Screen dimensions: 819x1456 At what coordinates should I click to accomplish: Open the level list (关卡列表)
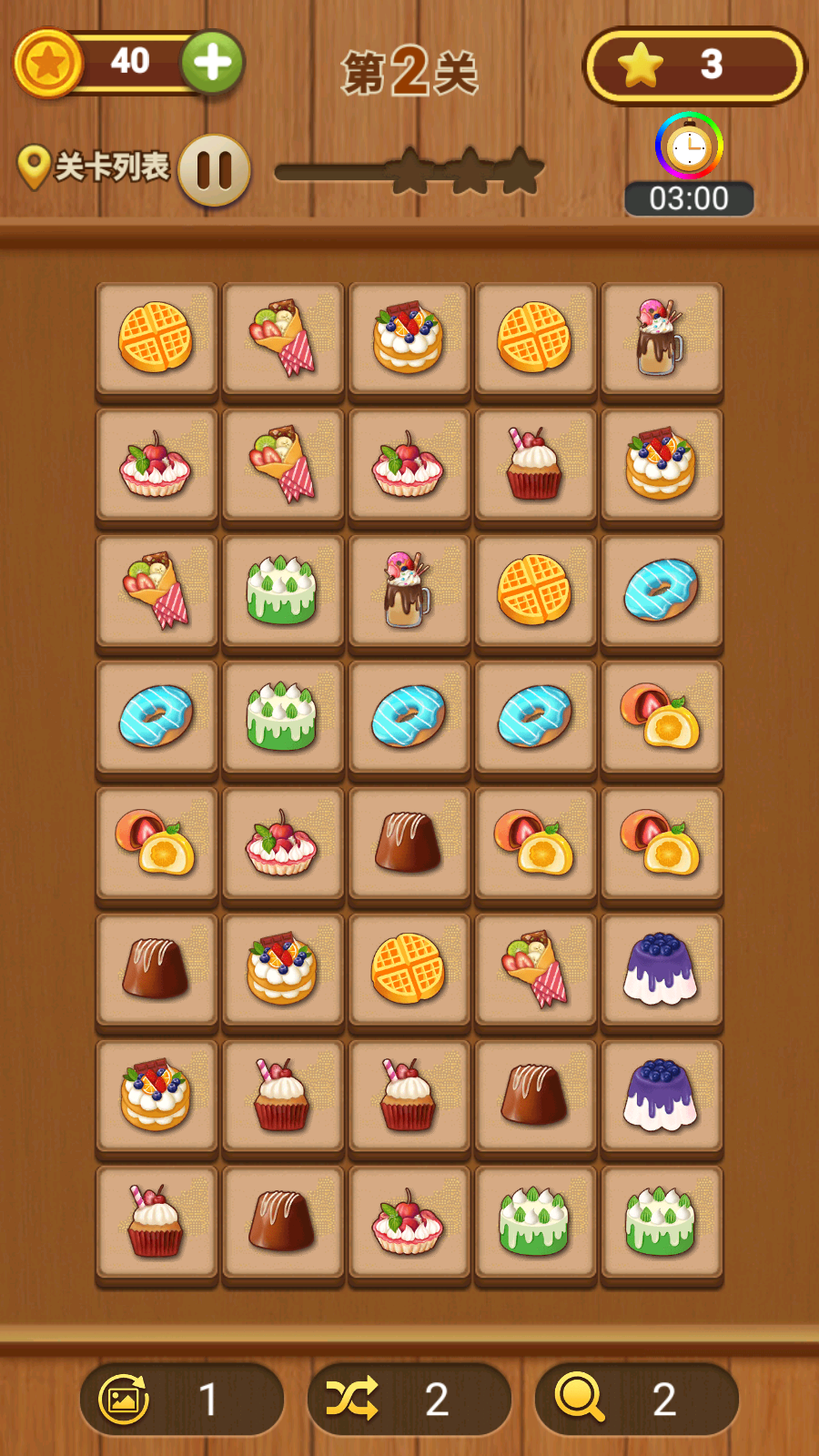(x=95, y=167)
